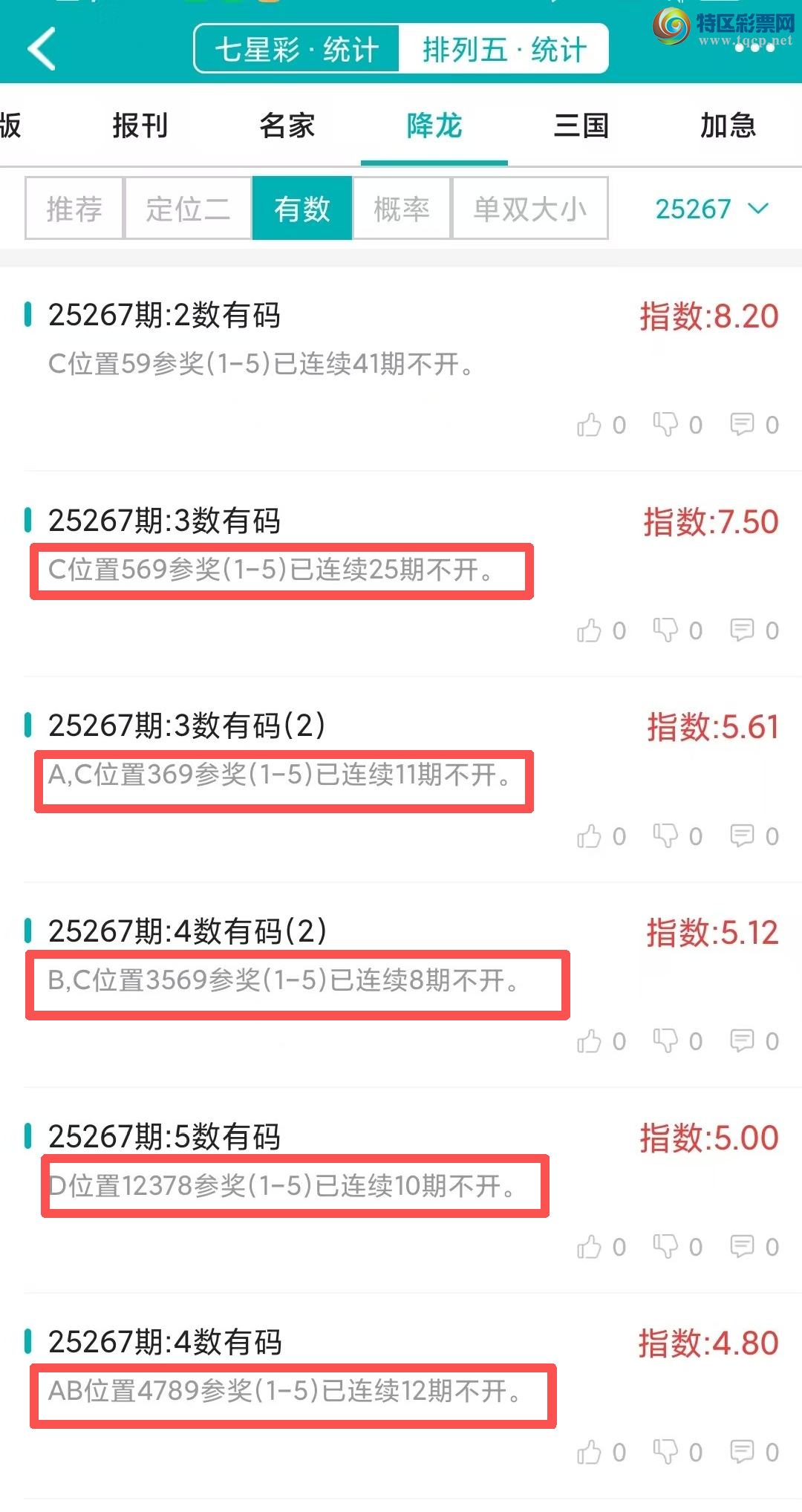Image resolution: width=802 pixels, height=1512 pixels.
Task: Switch to the 三国 tab
Action: [581, 126]
